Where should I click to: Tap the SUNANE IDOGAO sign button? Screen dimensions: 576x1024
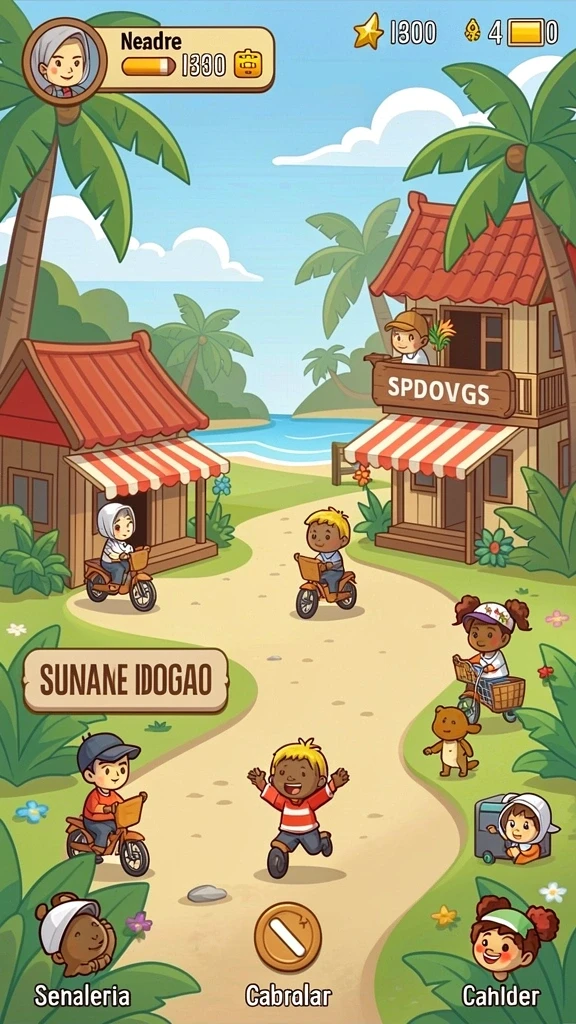point(126,680)
